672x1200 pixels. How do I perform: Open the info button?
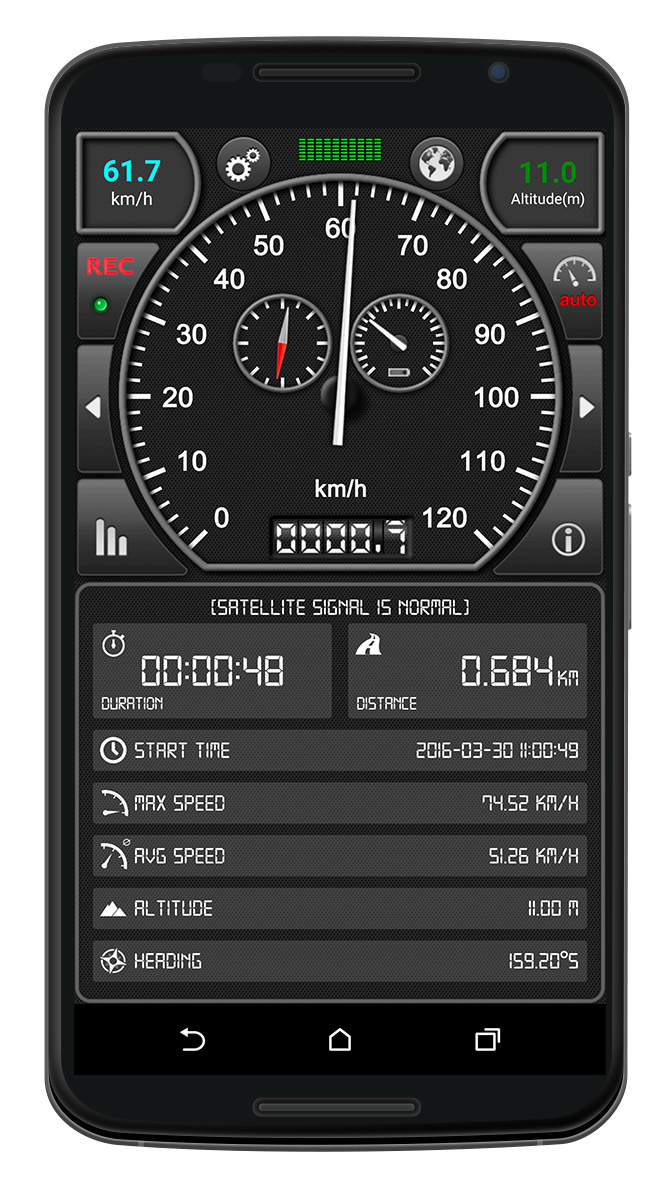coord(567,540)
